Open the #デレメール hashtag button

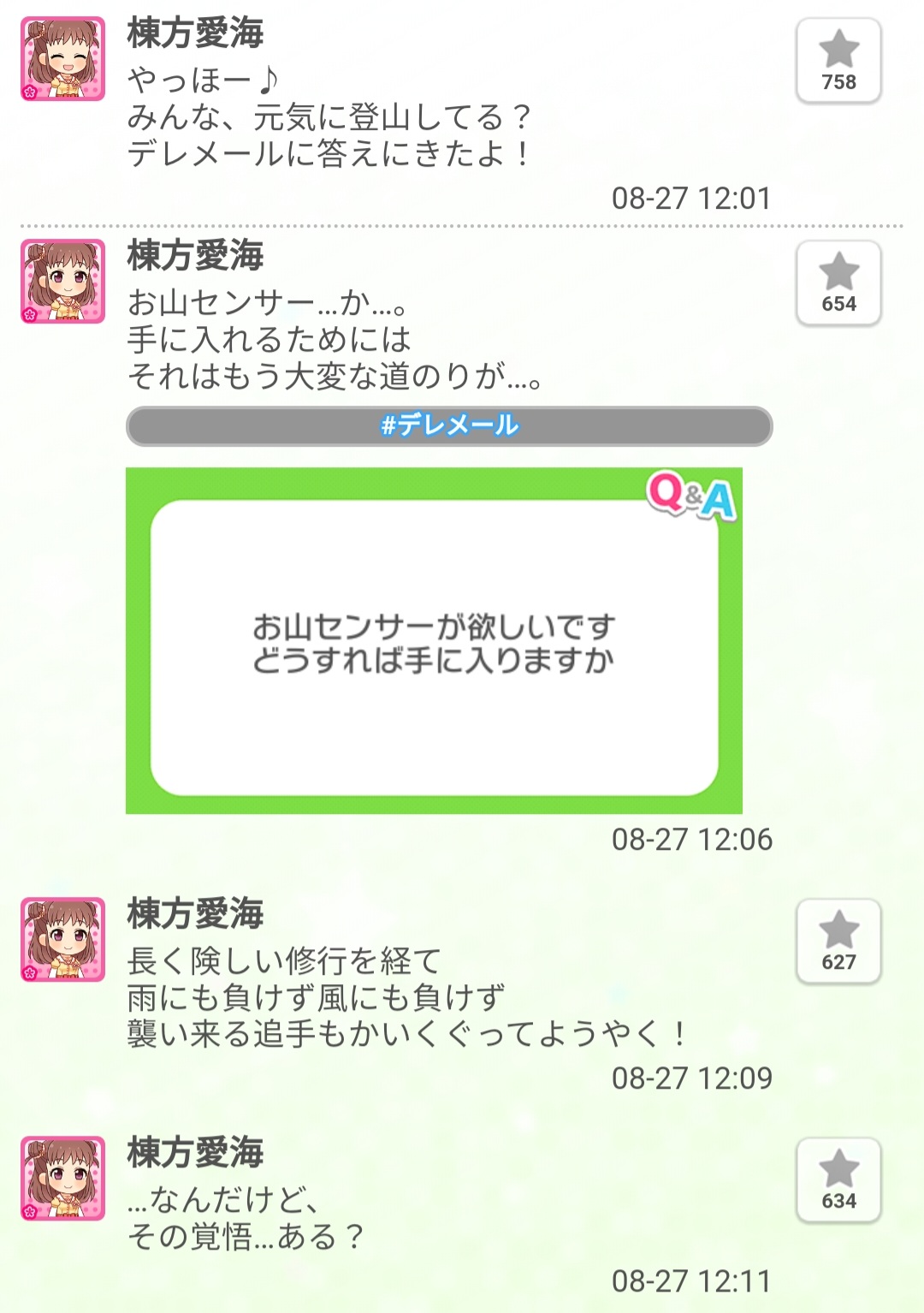pyautogui.click(x=449, y=425)
